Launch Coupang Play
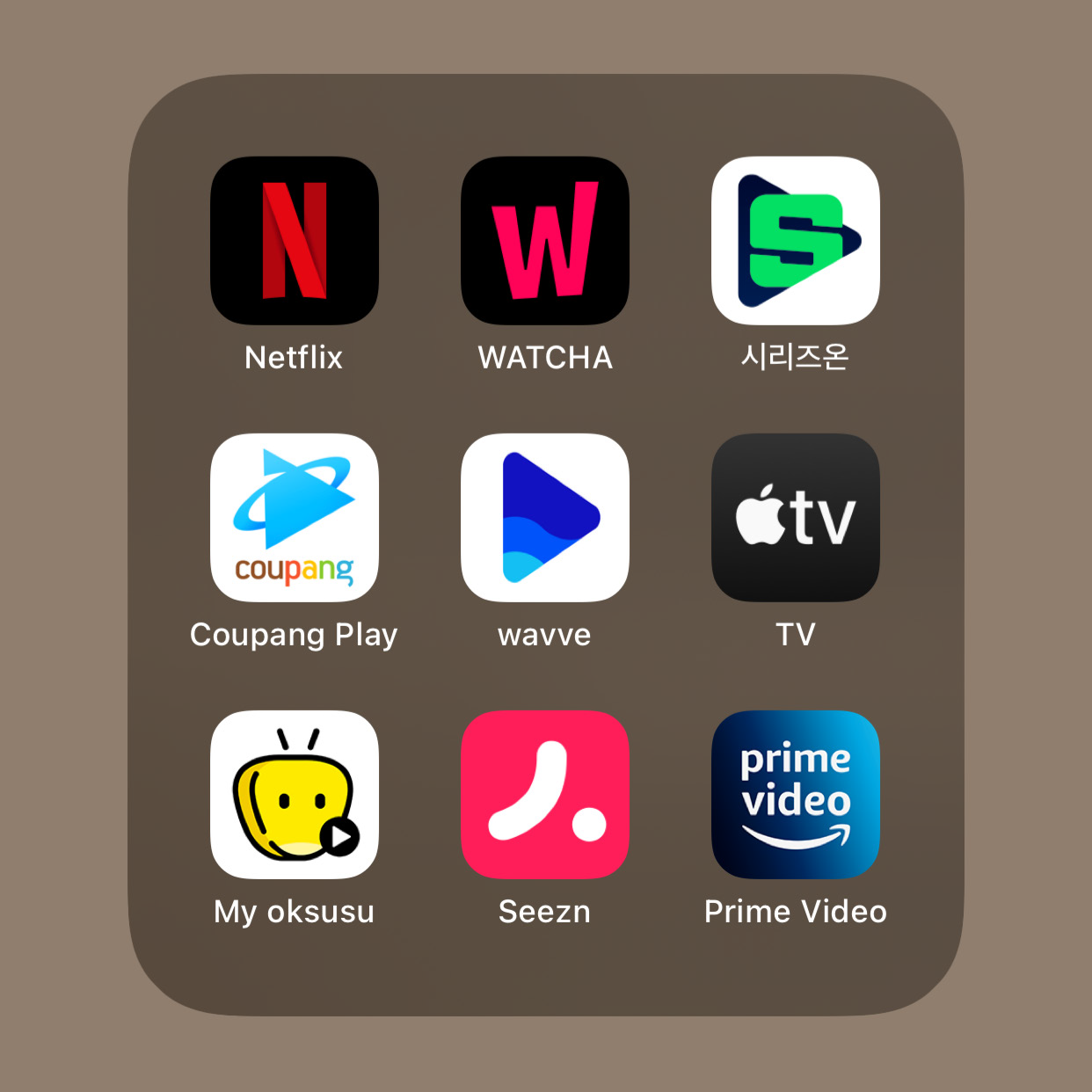The image size is (1092, 1092). 295,518
